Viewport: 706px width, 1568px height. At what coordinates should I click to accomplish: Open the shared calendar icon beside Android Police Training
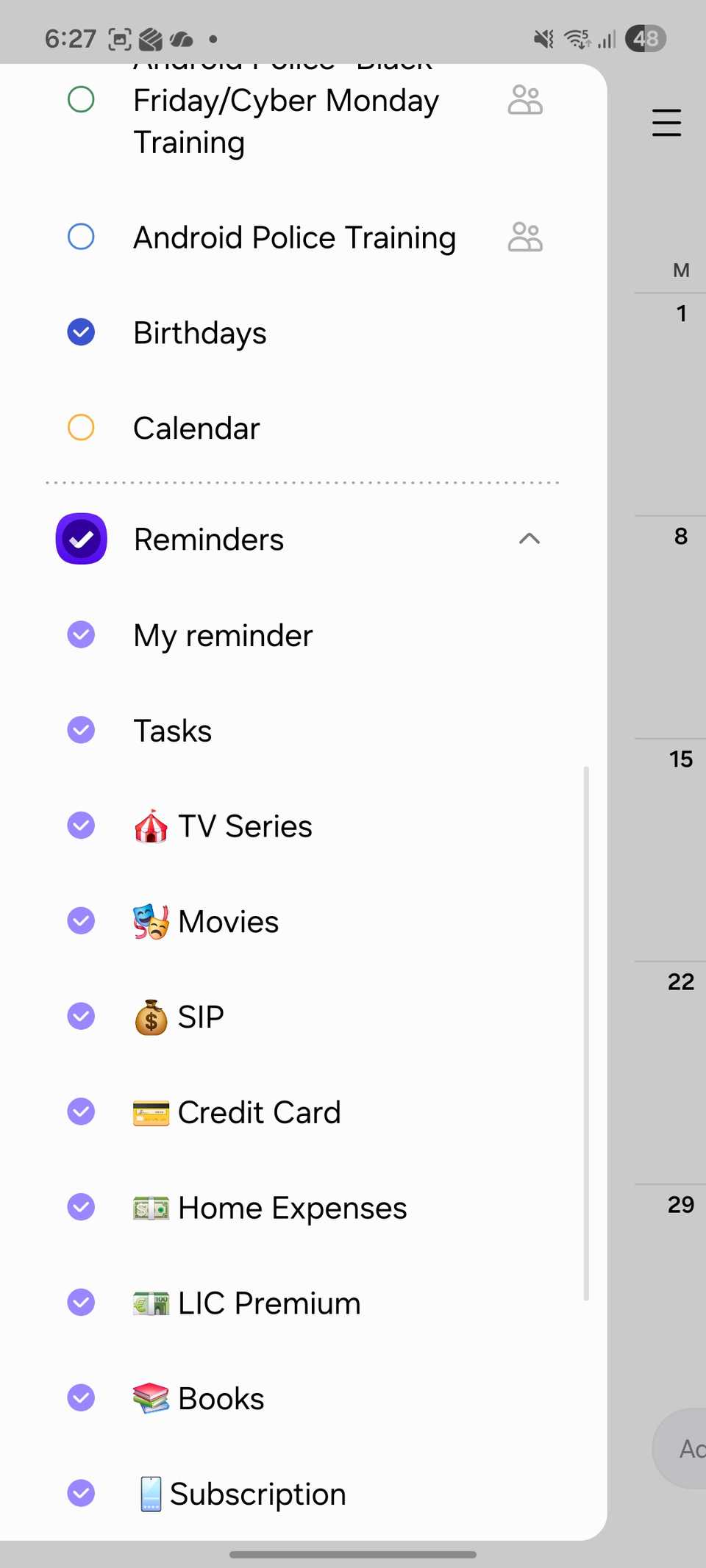coord(525,237)
